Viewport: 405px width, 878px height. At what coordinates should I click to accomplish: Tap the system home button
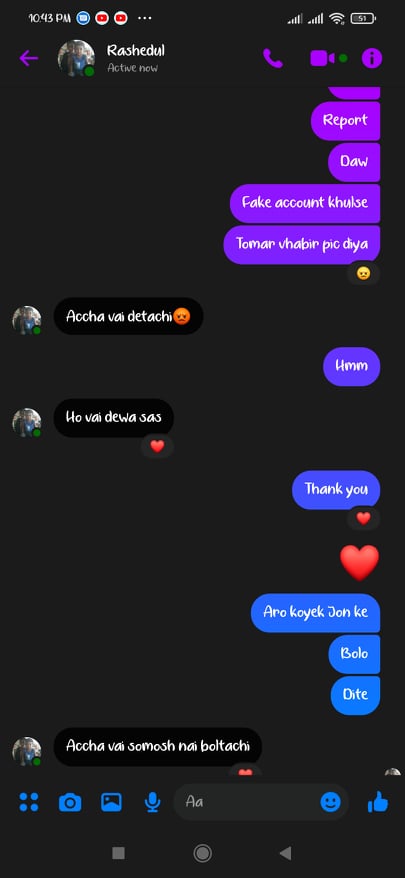(202, 853)
